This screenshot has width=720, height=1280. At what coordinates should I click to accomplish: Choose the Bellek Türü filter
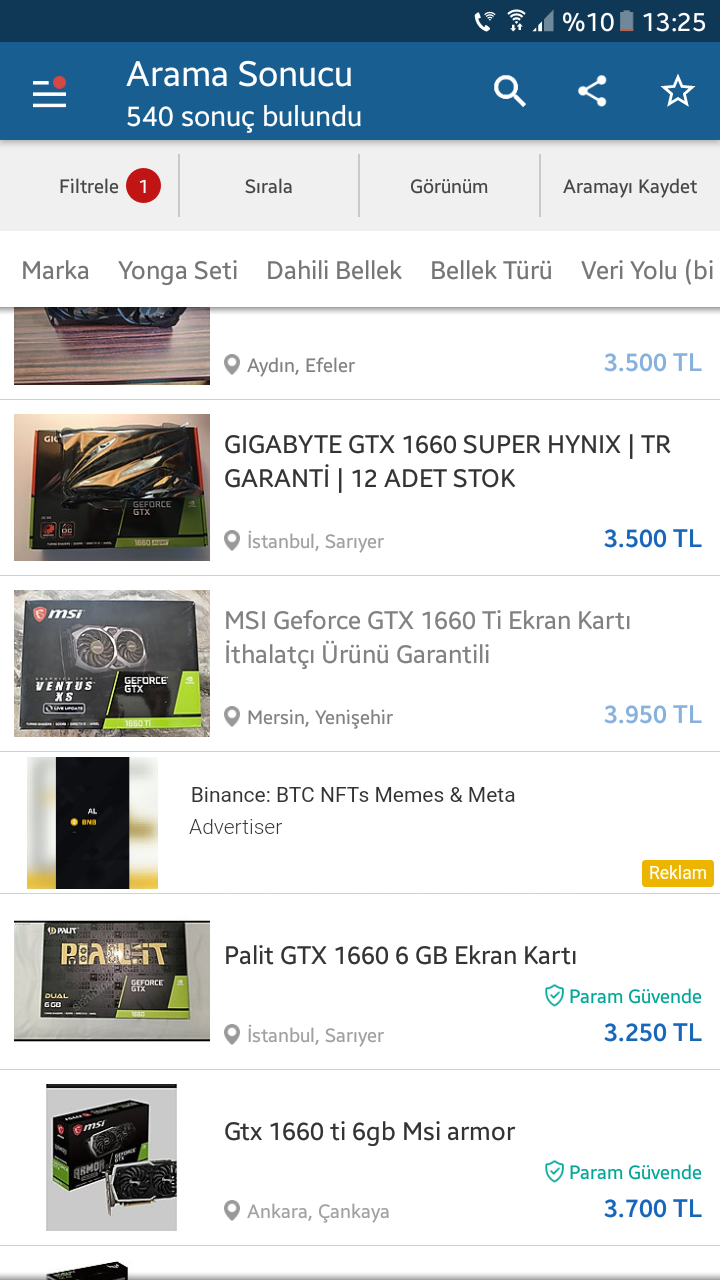pos(491,270)
